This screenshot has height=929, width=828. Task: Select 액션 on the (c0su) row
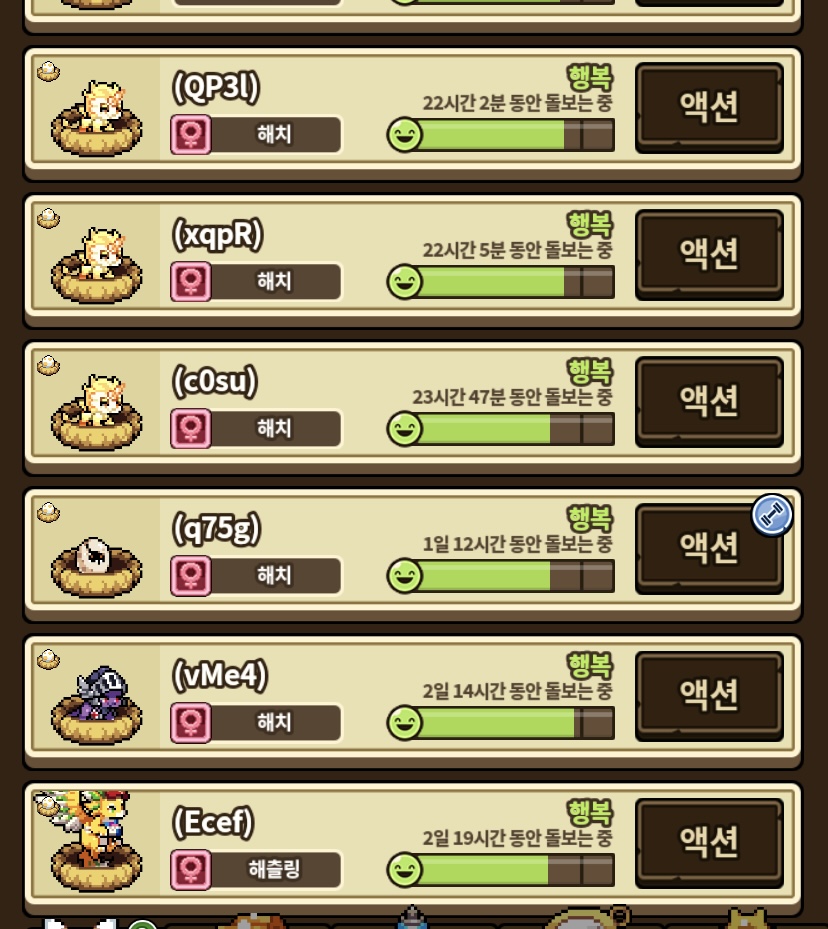(709, 402)
